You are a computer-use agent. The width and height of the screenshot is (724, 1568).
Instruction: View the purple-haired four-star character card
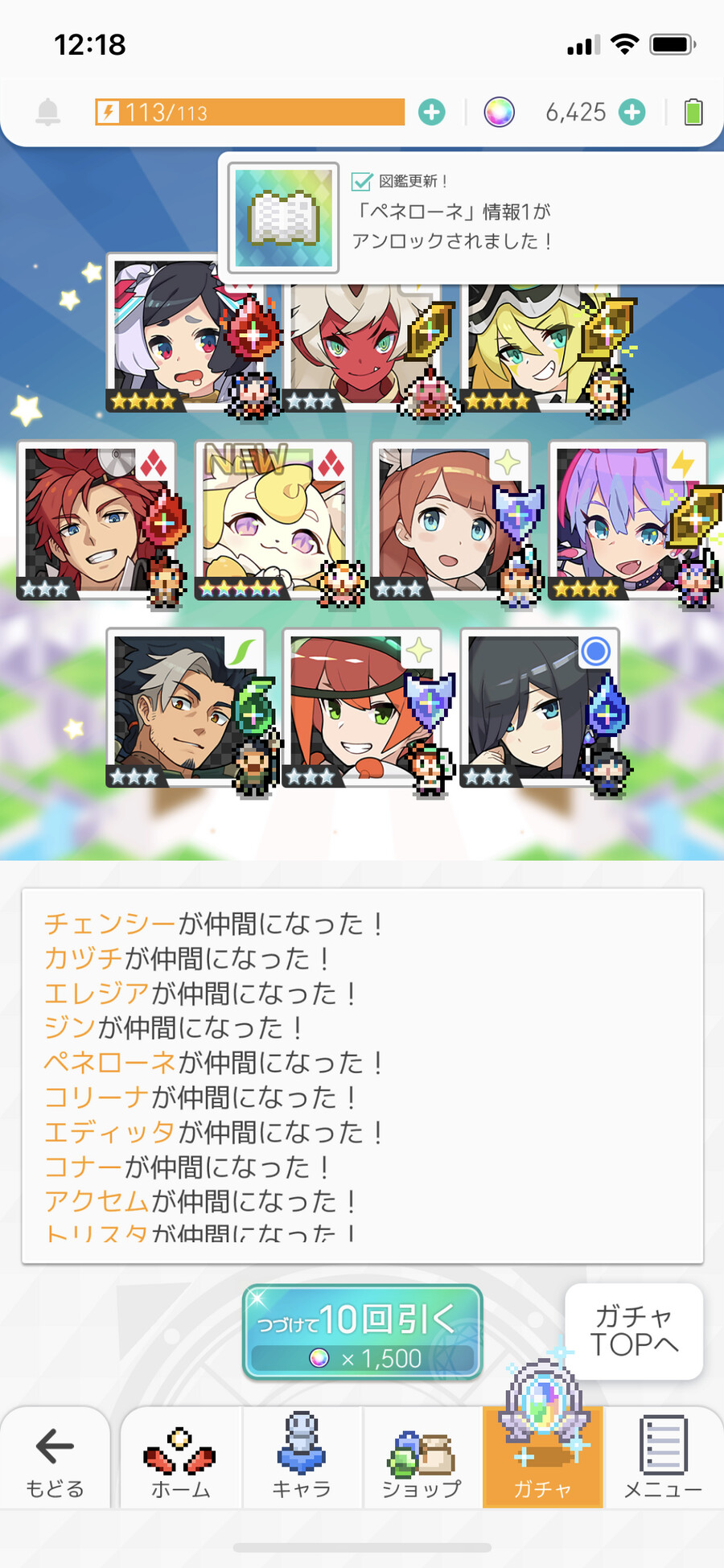point(627,520)
